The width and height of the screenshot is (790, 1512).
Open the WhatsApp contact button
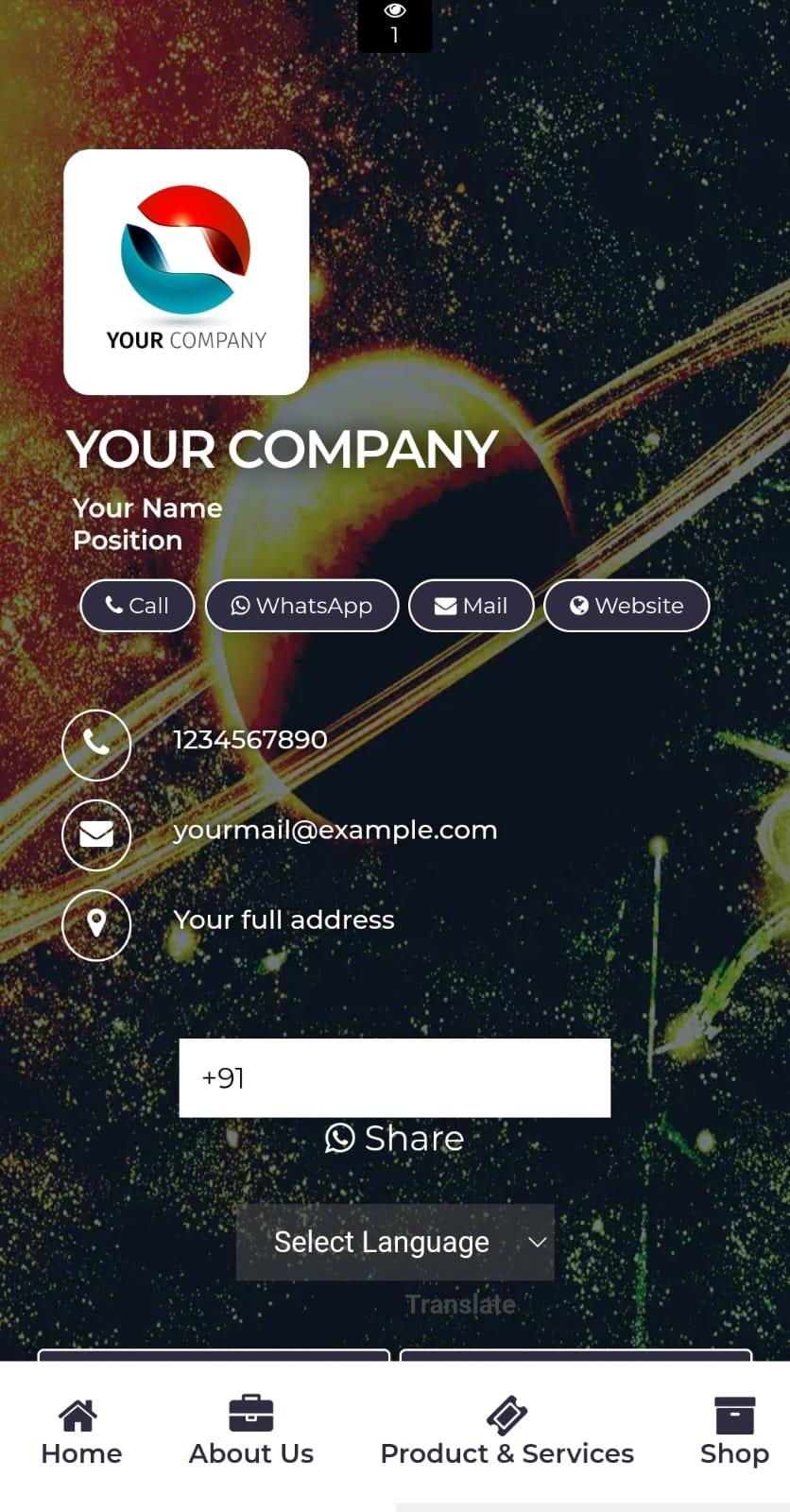click(301, 606)
